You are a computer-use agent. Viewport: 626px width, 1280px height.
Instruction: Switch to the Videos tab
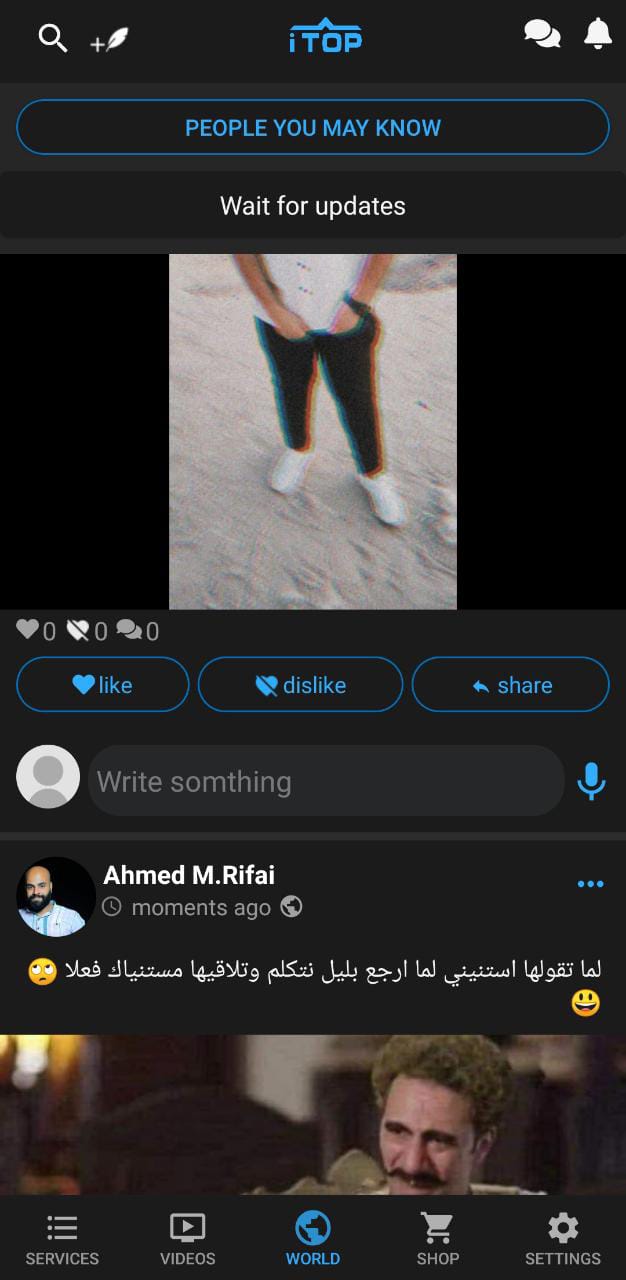pos(187,1240)
